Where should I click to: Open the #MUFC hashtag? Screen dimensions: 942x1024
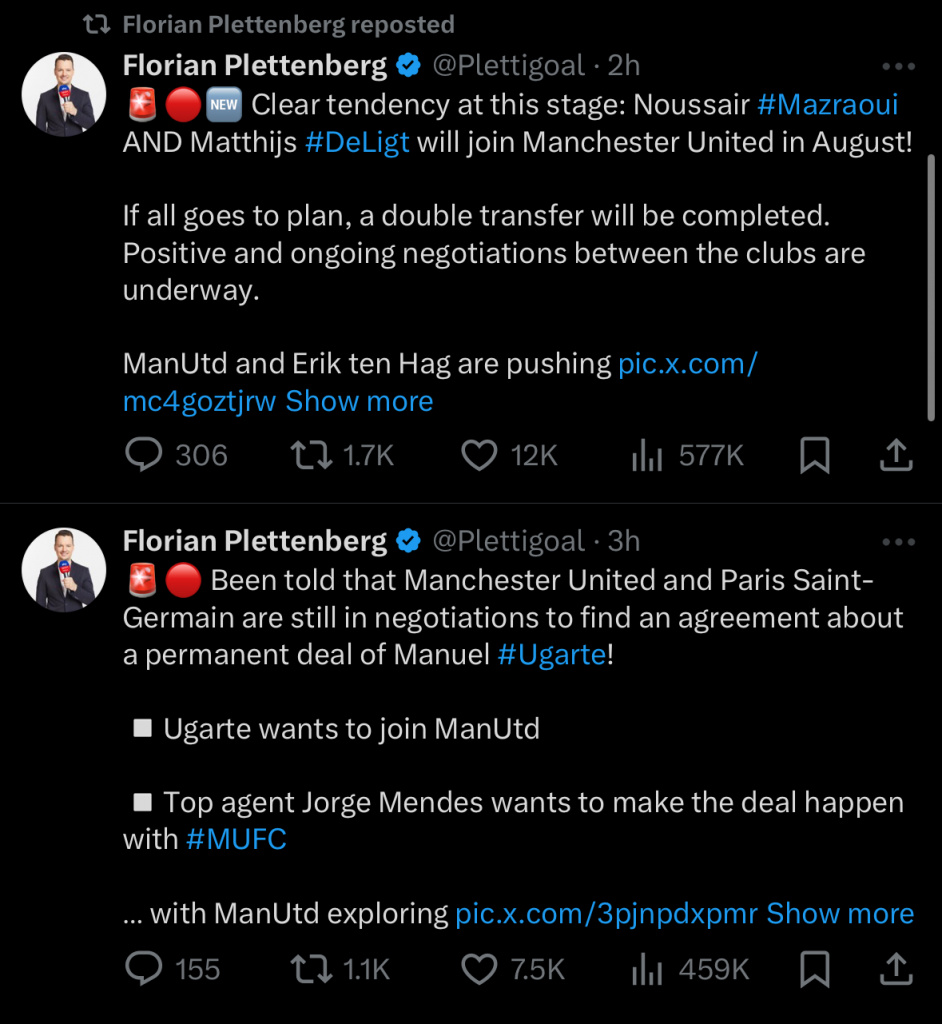pyautogui.click(x=236, y=839)
